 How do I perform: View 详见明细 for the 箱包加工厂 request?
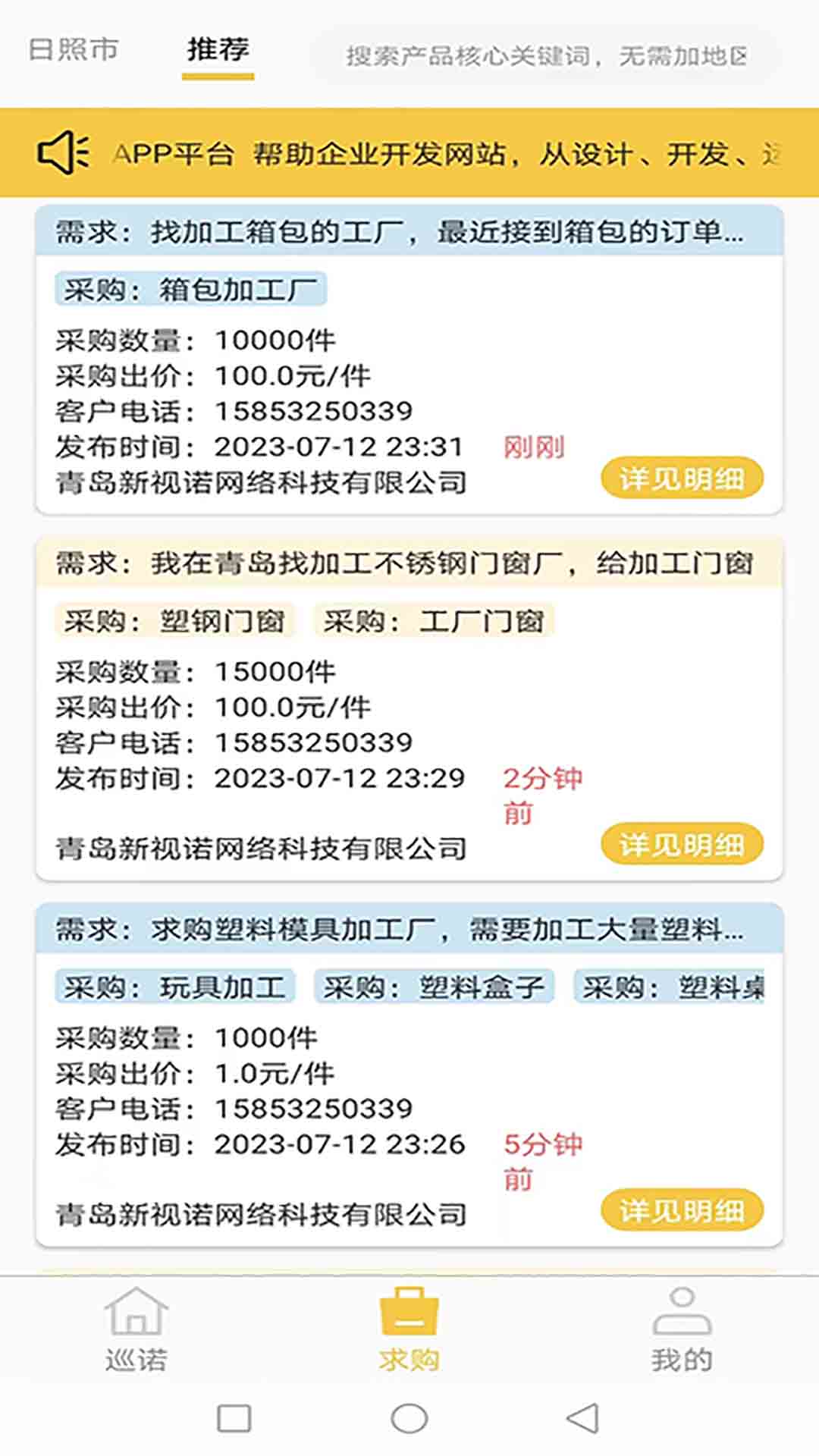point(681,479)
